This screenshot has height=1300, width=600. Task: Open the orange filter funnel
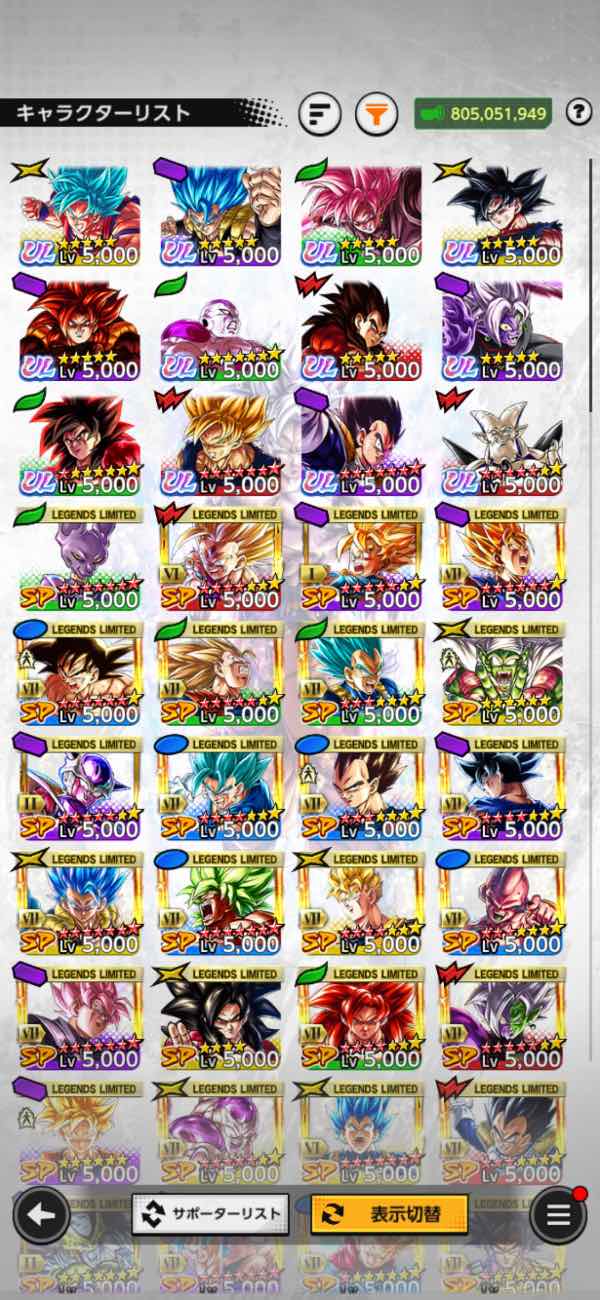tap(374, 113)
